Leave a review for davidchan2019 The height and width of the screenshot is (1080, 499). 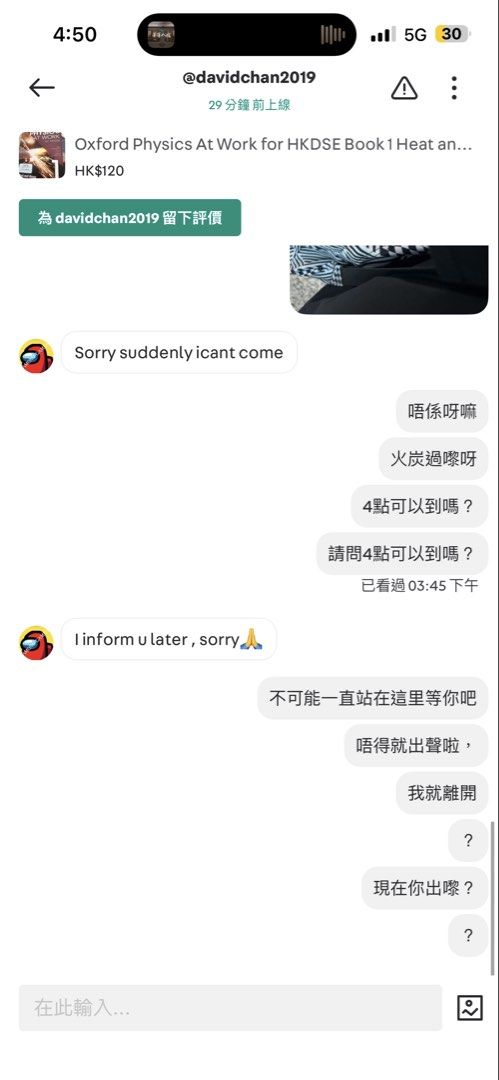coord(130,218)
